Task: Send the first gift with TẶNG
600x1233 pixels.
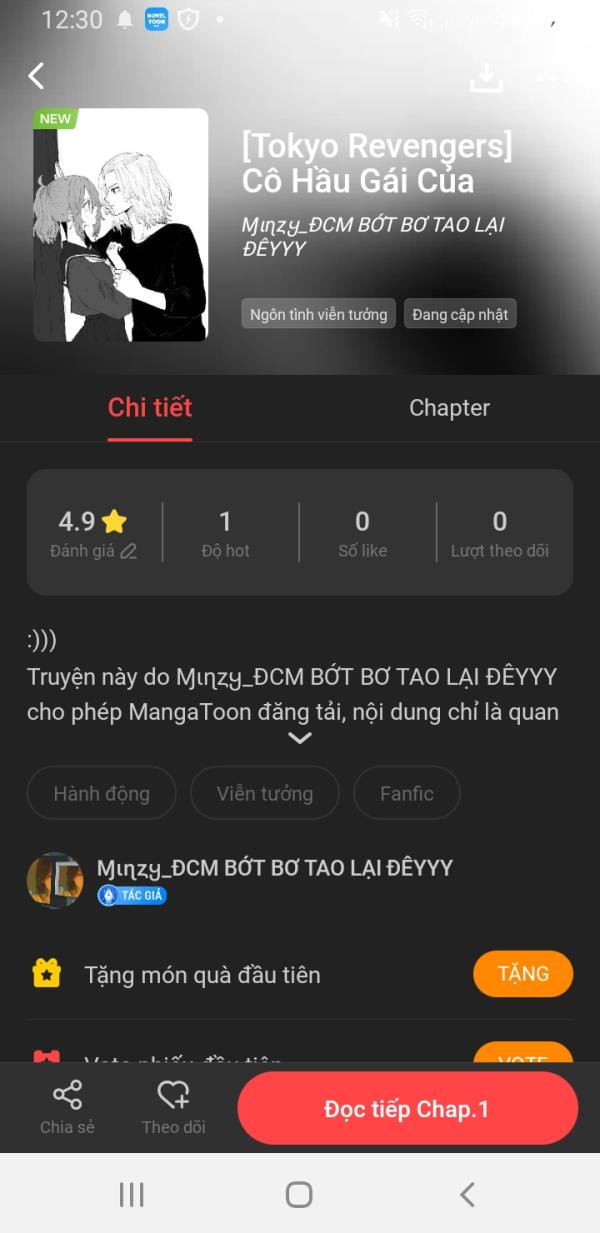Action: [522, 974]
